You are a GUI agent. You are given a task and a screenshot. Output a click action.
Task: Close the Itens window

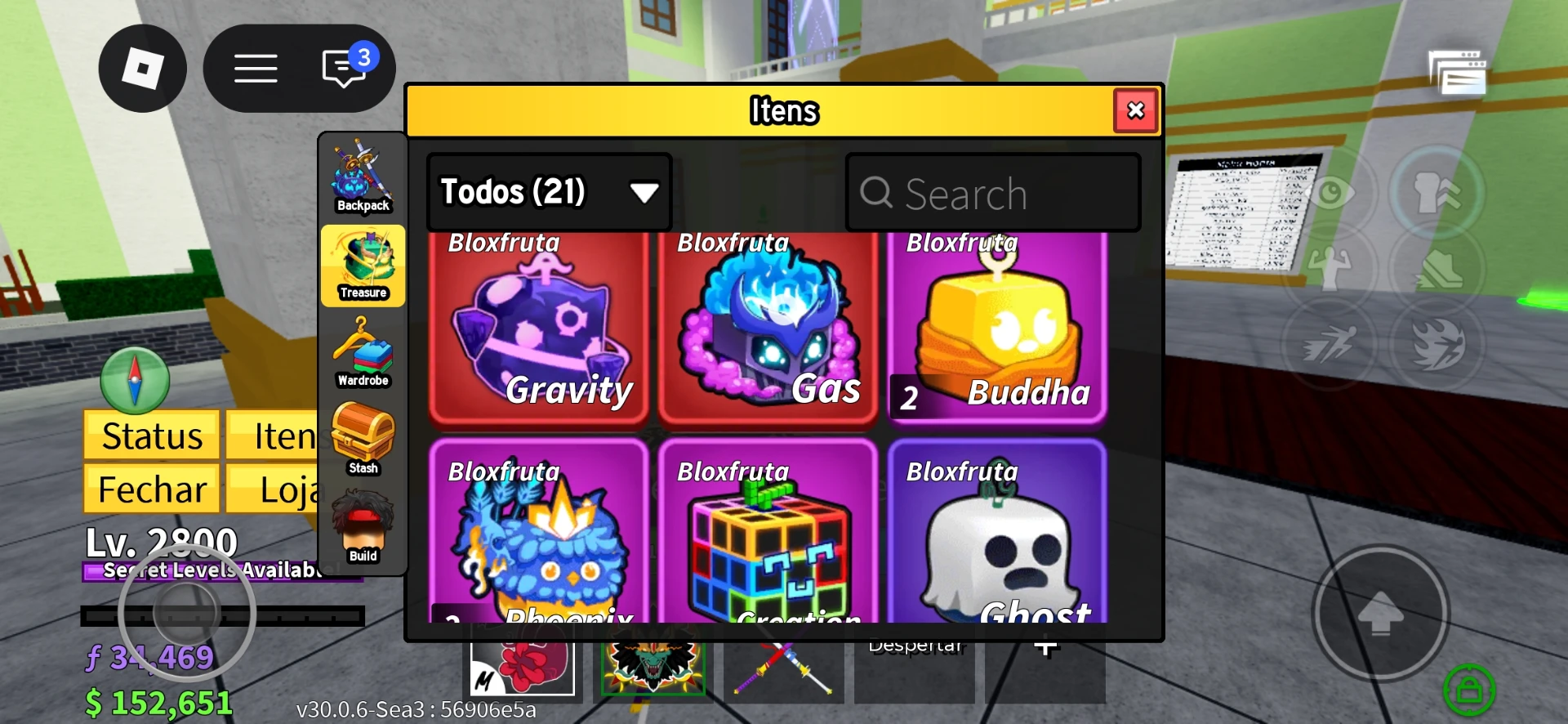(1135, 110)
